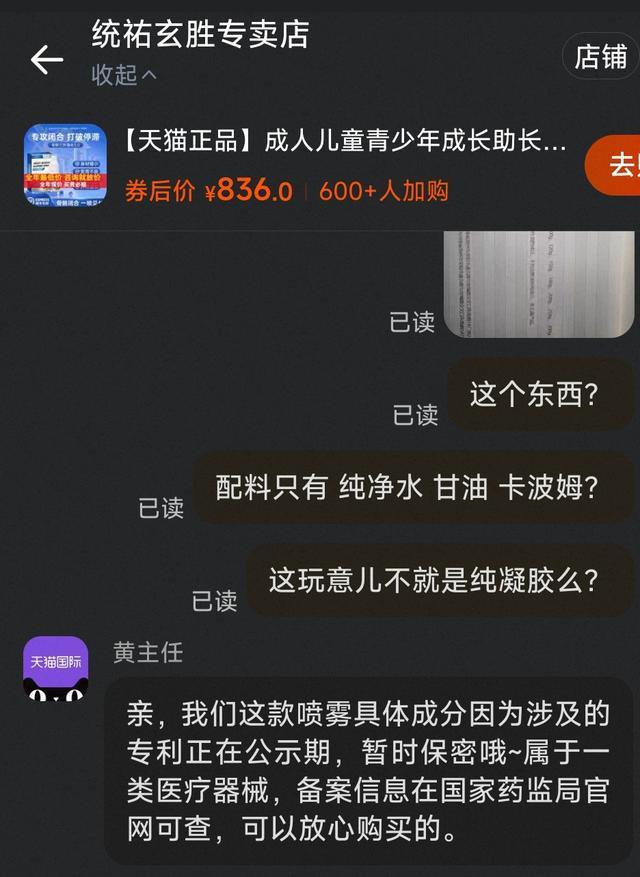Image resolution: width=640 pixels, height=877 pixels.
Task: View the sent photo in chat
Action: pyautogui.click(x=538, y=284)
